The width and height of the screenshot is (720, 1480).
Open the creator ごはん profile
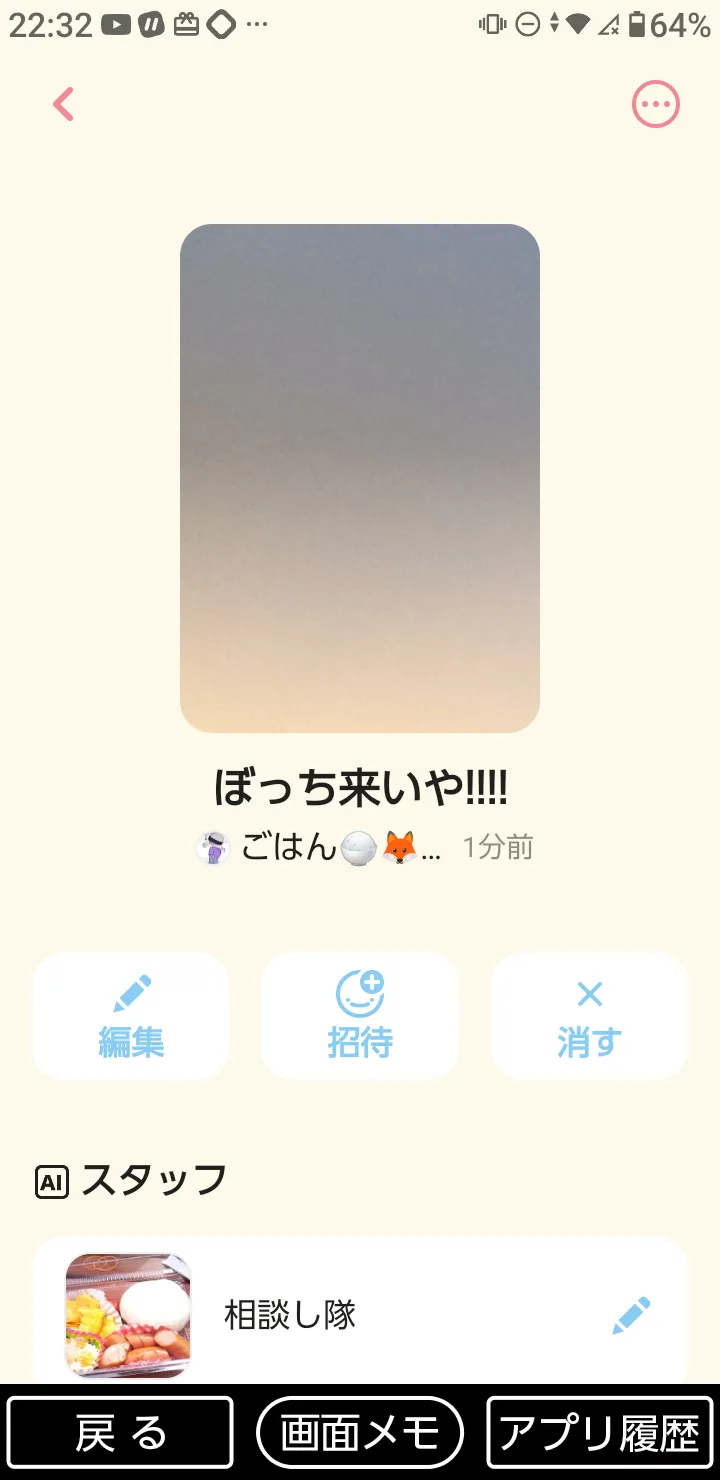coord(318,848)
